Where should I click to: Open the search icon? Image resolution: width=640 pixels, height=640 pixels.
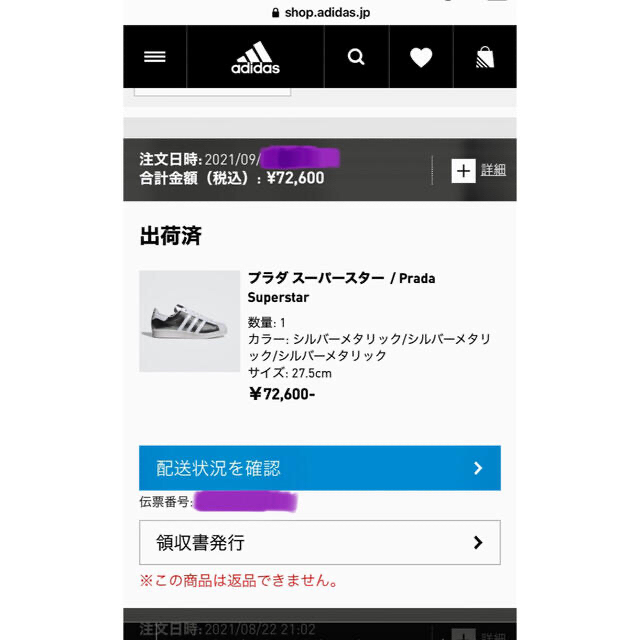click(356, 57)
